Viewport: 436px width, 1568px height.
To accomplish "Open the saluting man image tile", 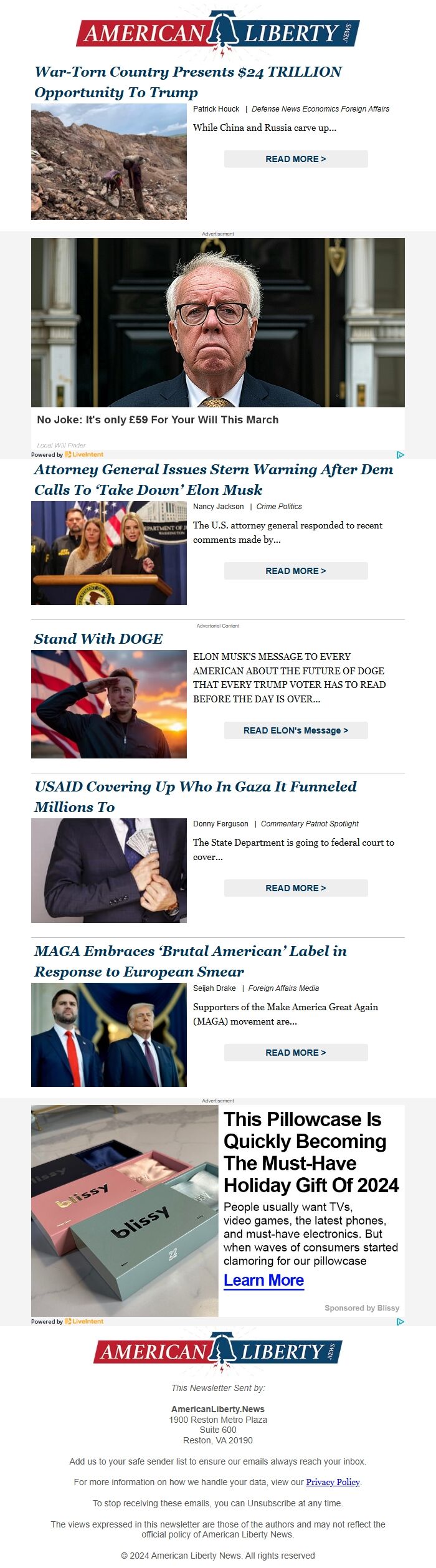I will tap(109, 704).
